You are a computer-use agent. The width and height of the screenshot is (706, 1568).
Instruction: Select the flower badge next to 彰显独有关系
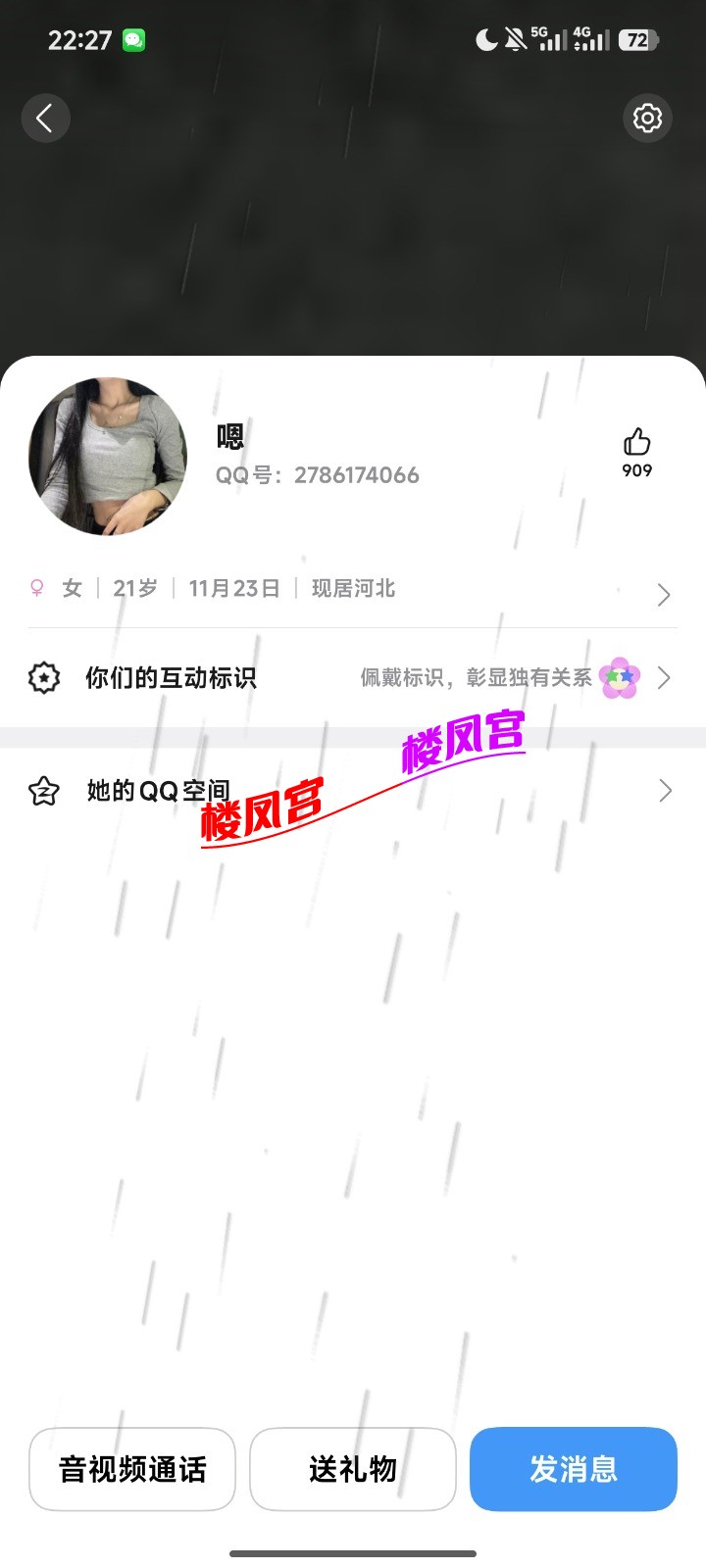pyautogui.click(x=619, y=677)
